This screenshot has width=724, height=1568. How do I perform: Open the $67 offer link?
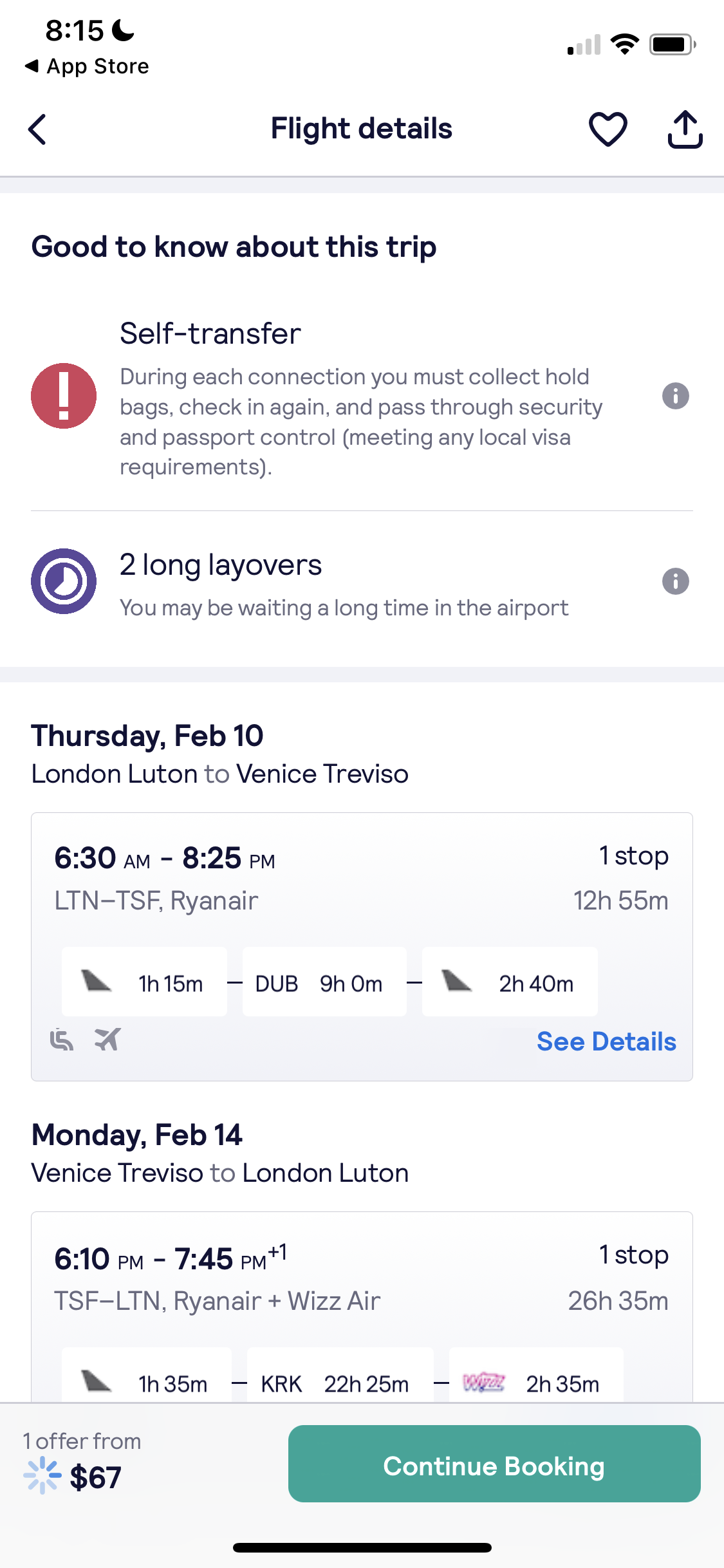[x=95, y=1477]
